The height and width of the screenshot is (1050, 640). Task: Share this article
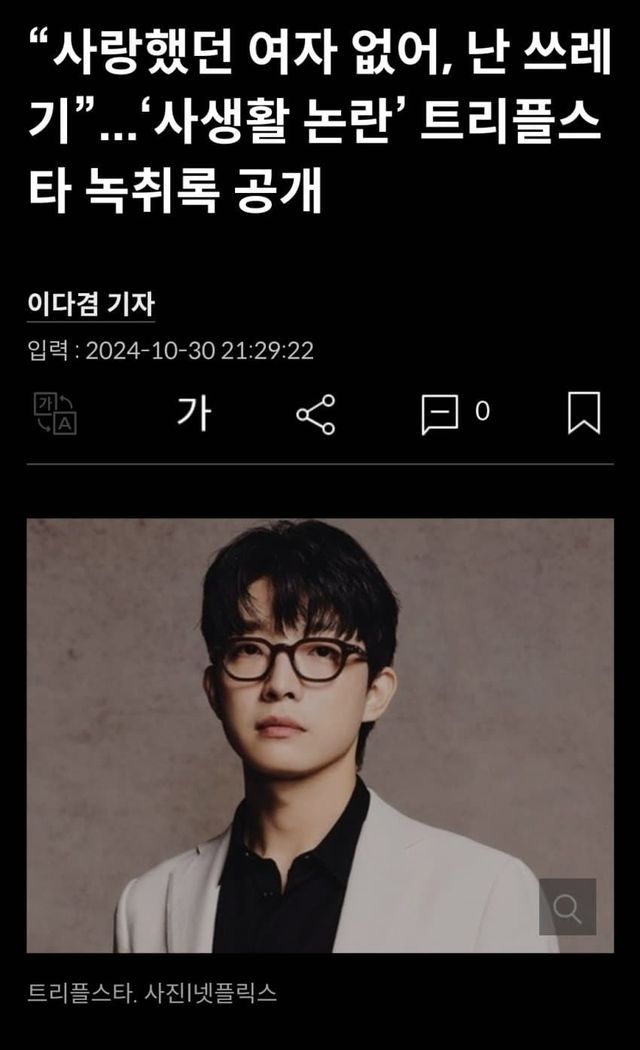[x=316, y=413]
